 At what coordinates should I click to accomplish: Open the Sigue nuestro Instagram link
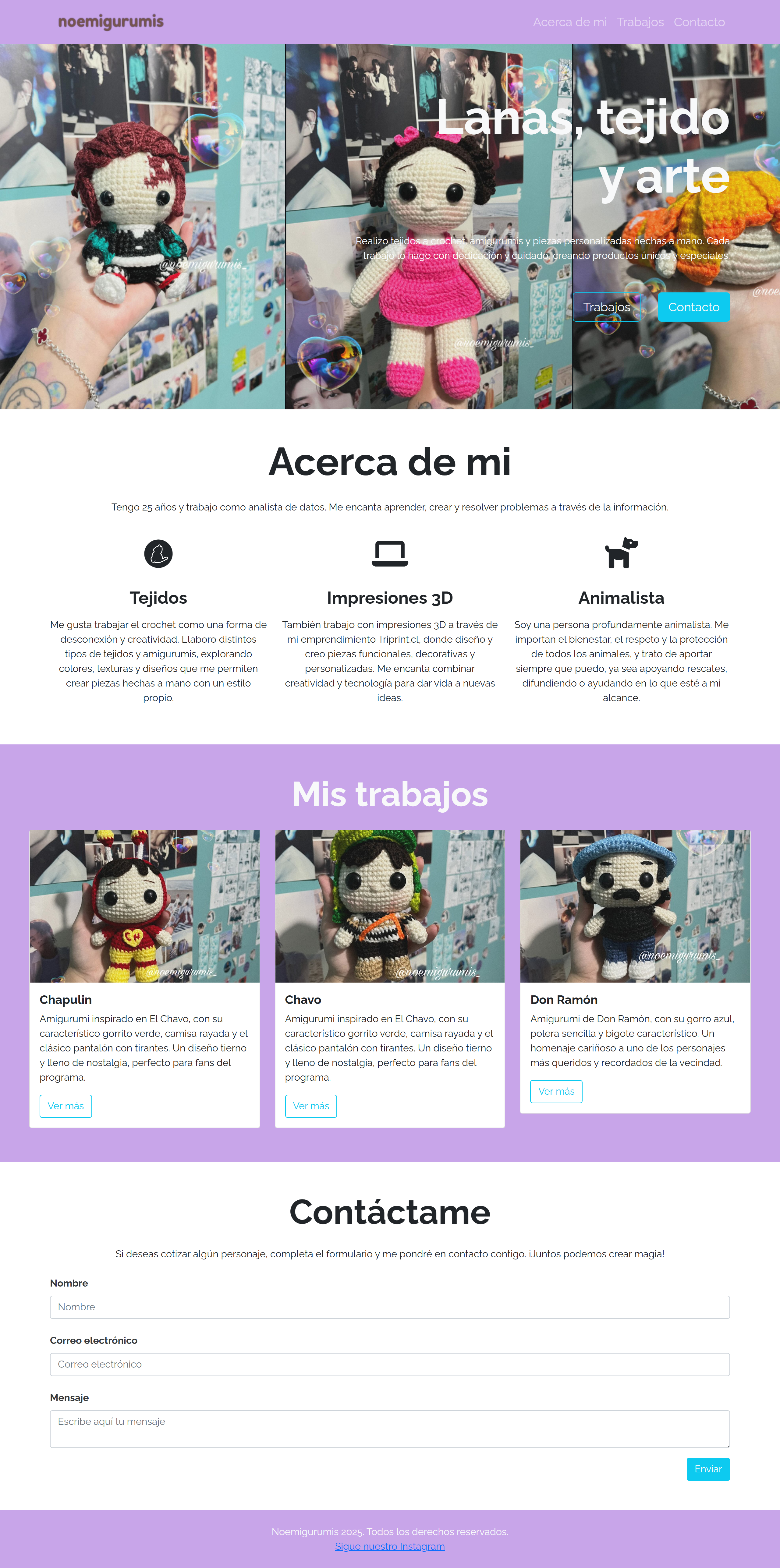[390, 1546]
